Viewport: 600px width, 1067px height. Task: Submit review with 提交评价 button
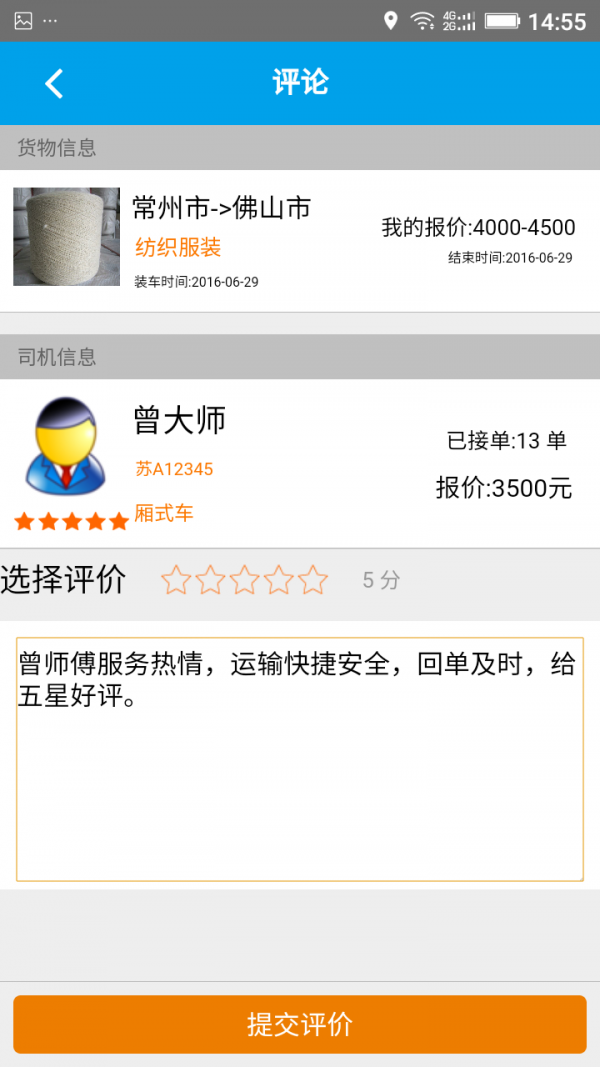pyautogui.click(x=300, y=1024)
